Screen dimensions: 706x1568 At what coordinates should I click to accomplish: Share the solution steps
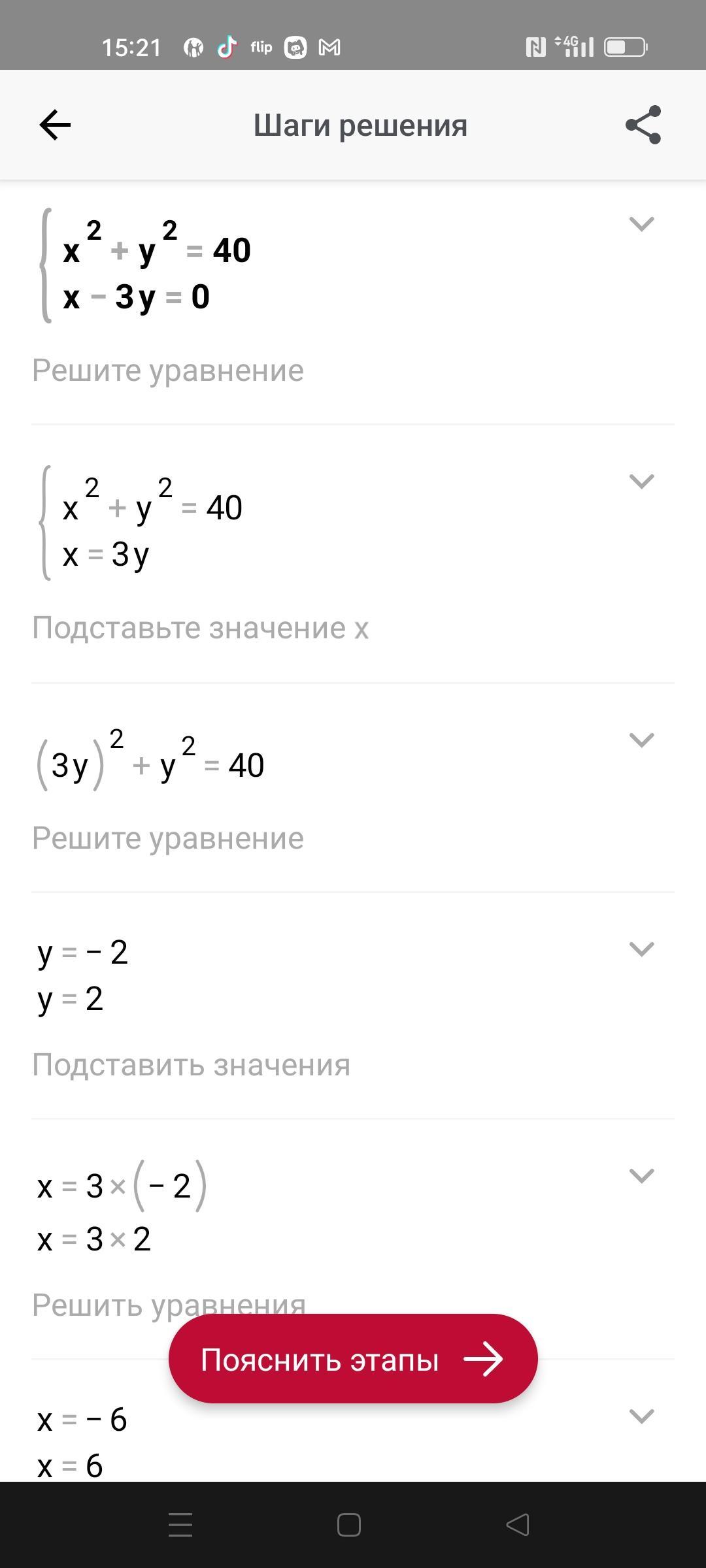click(x=643, y=125)
